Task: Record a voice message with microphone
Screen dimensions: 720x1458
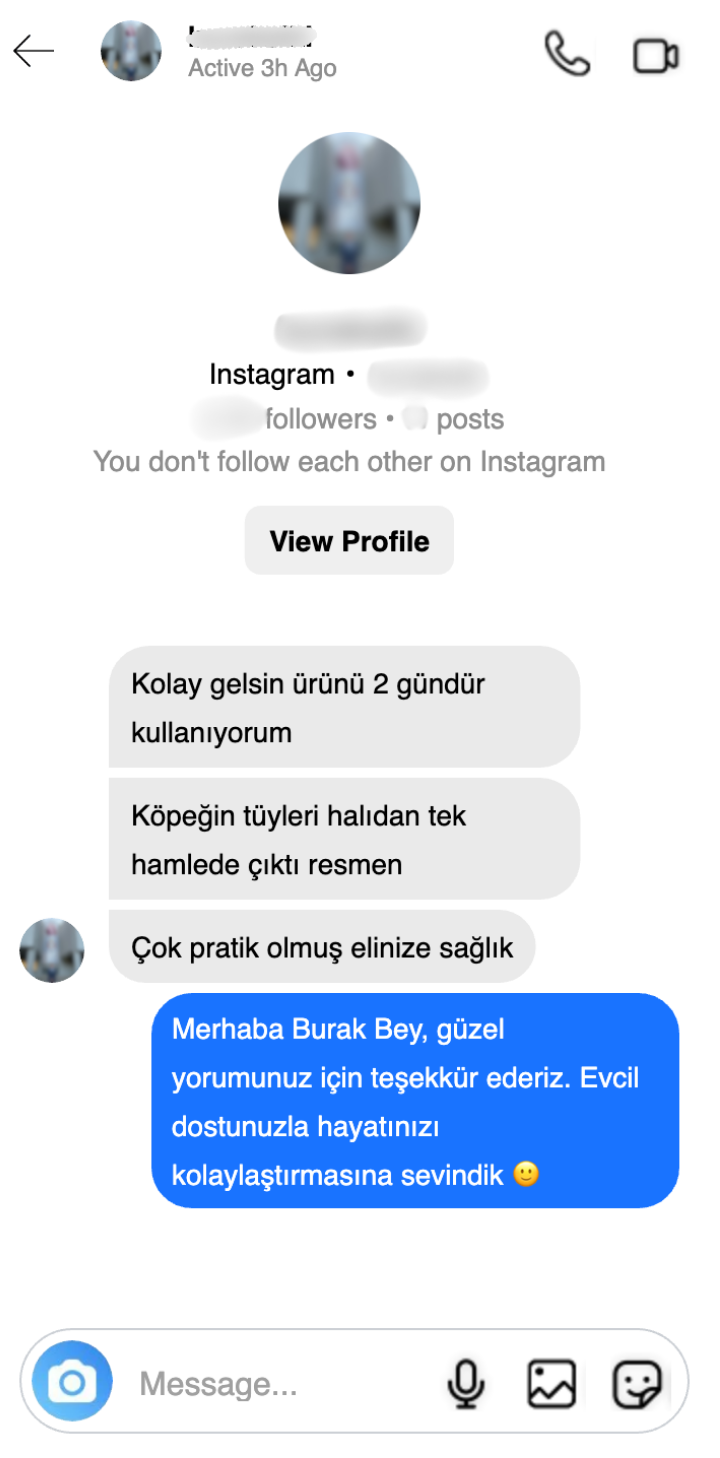Action: pos(466,1384)
